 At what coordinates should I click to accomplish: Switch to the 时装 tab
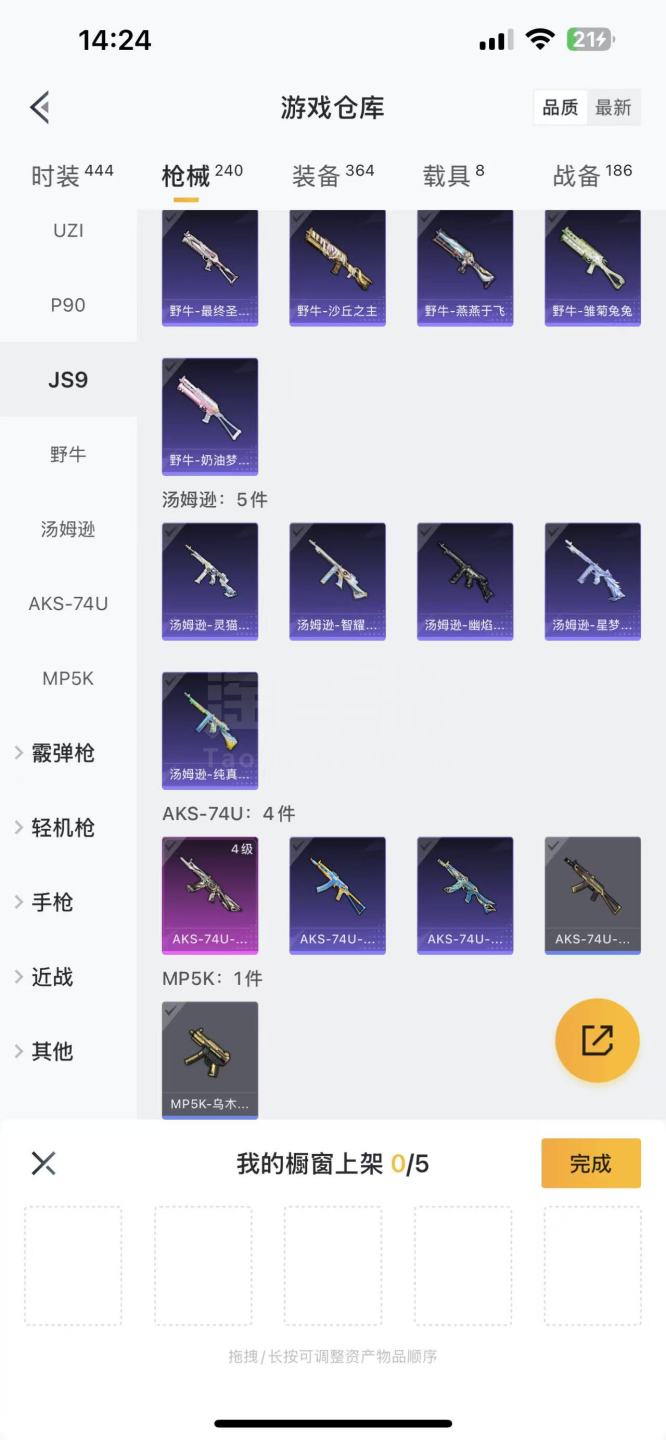coord(72,175)
